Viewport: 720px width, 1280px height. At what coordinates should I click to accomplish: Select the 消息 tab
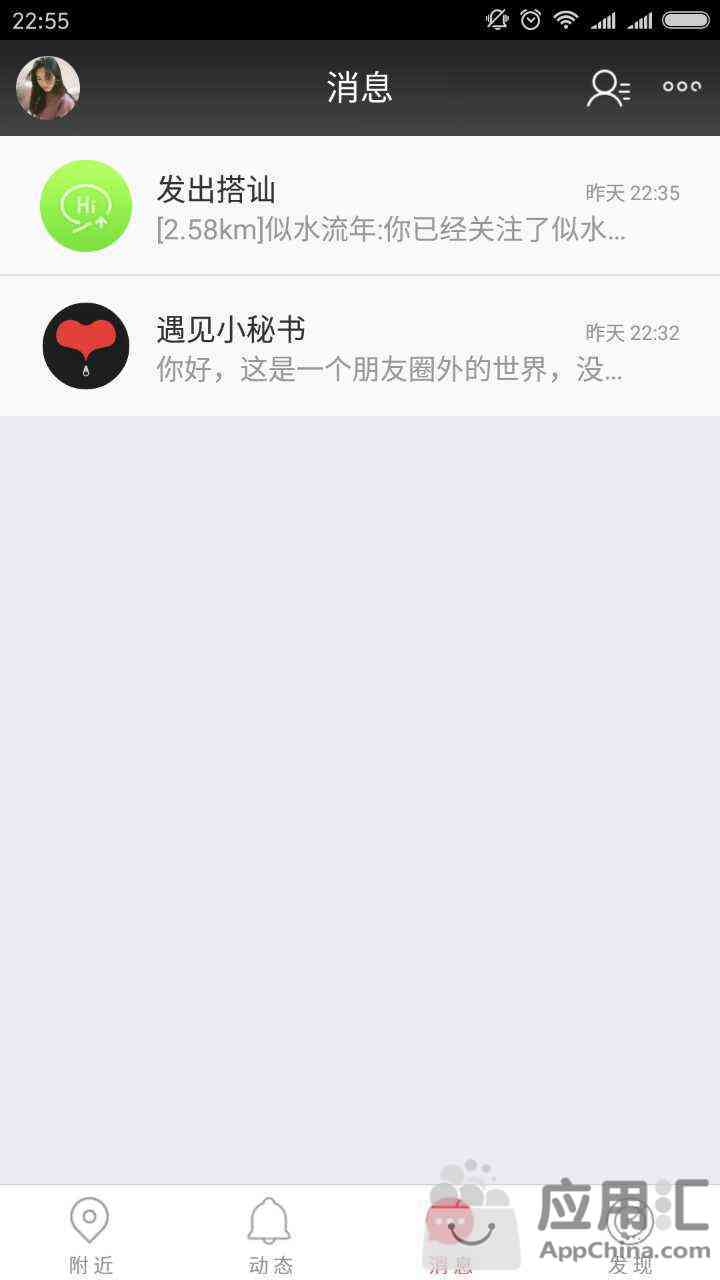point(450,1234)
